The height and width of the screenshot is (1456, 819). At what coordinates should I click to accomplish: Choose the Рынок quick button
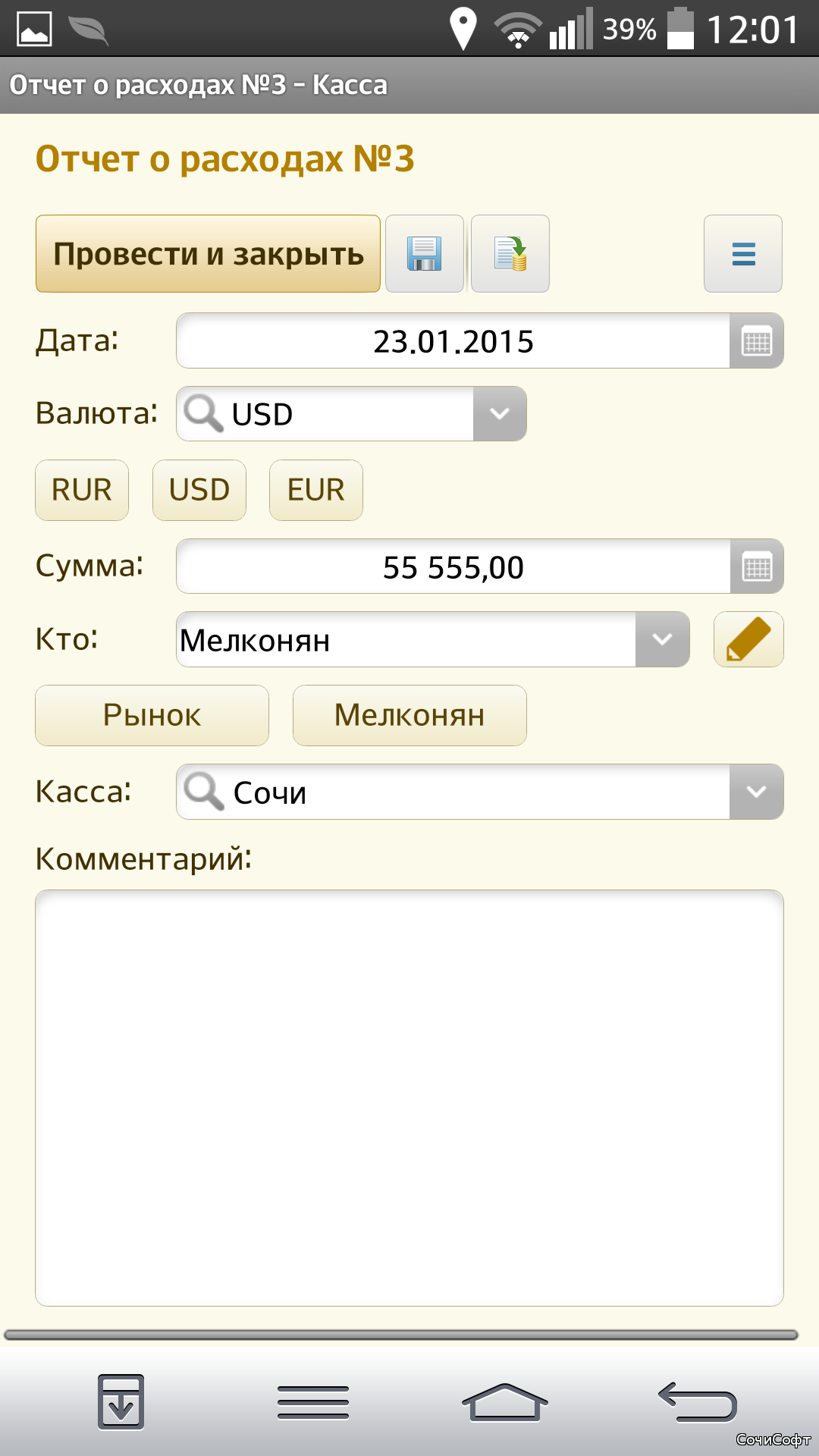tap(152, 715)
